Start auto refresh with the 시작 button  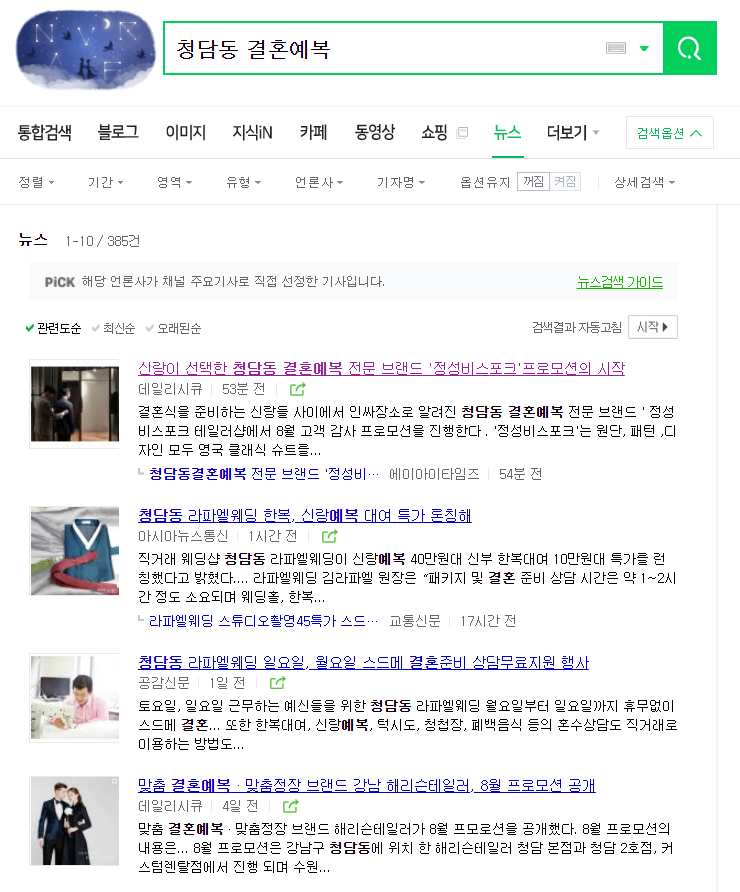(655, 327)
